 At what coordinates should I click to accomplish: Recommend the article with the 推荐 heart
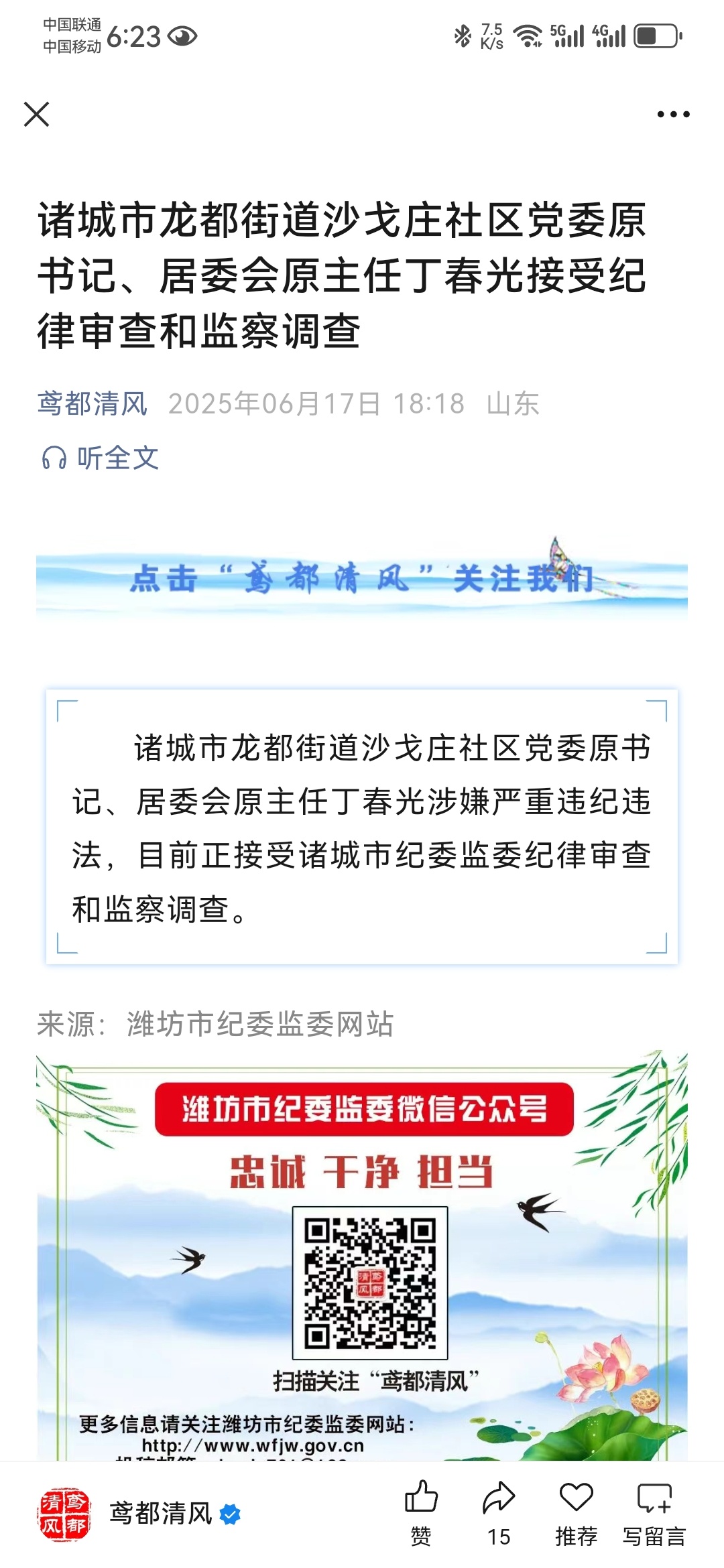(577, 1511)
